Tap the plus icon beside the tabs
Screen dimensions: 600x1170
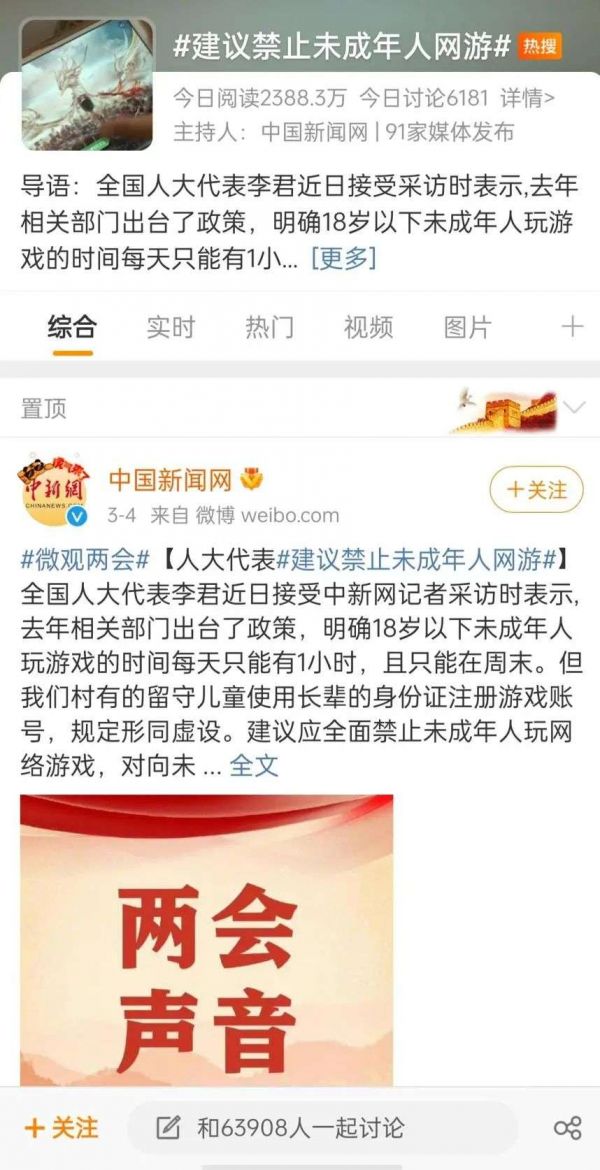(572, 327)
